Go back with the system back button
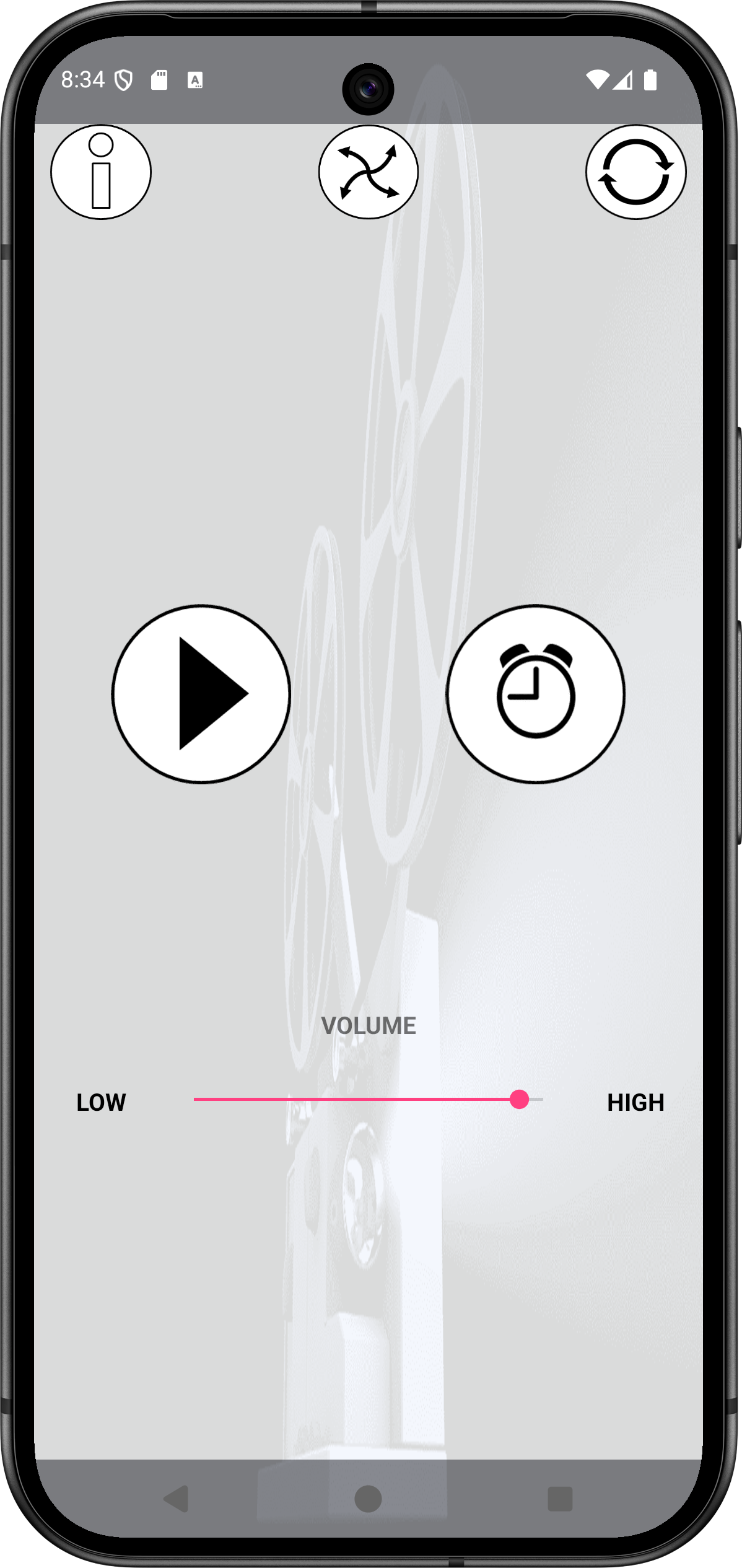This screenshot has width=742, height=1568. point(177,1499)
